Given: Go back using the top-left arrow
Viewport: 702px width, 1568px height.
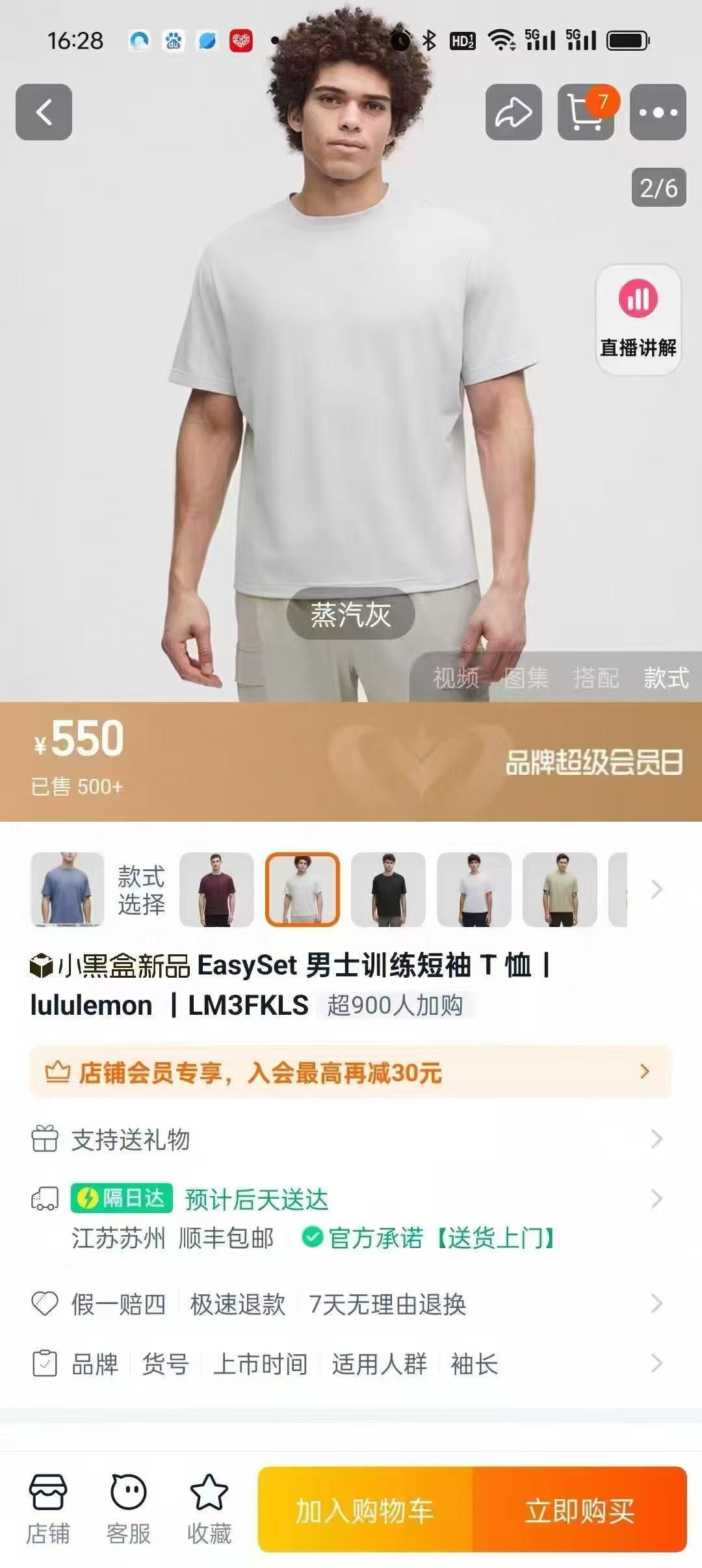Looking at the screenshot, I should (44, 112).
